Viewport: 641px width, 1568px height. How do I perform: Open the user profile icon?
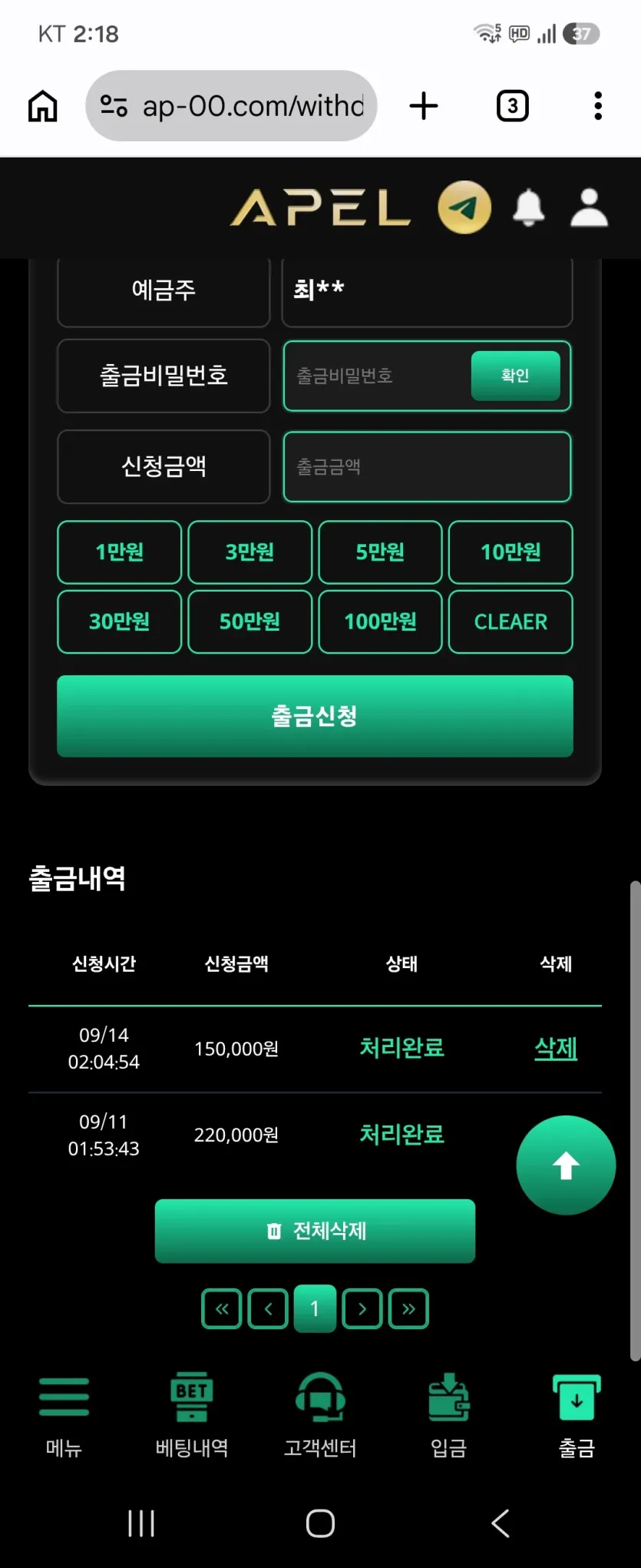pyautogui.click(x=589, y=207)
